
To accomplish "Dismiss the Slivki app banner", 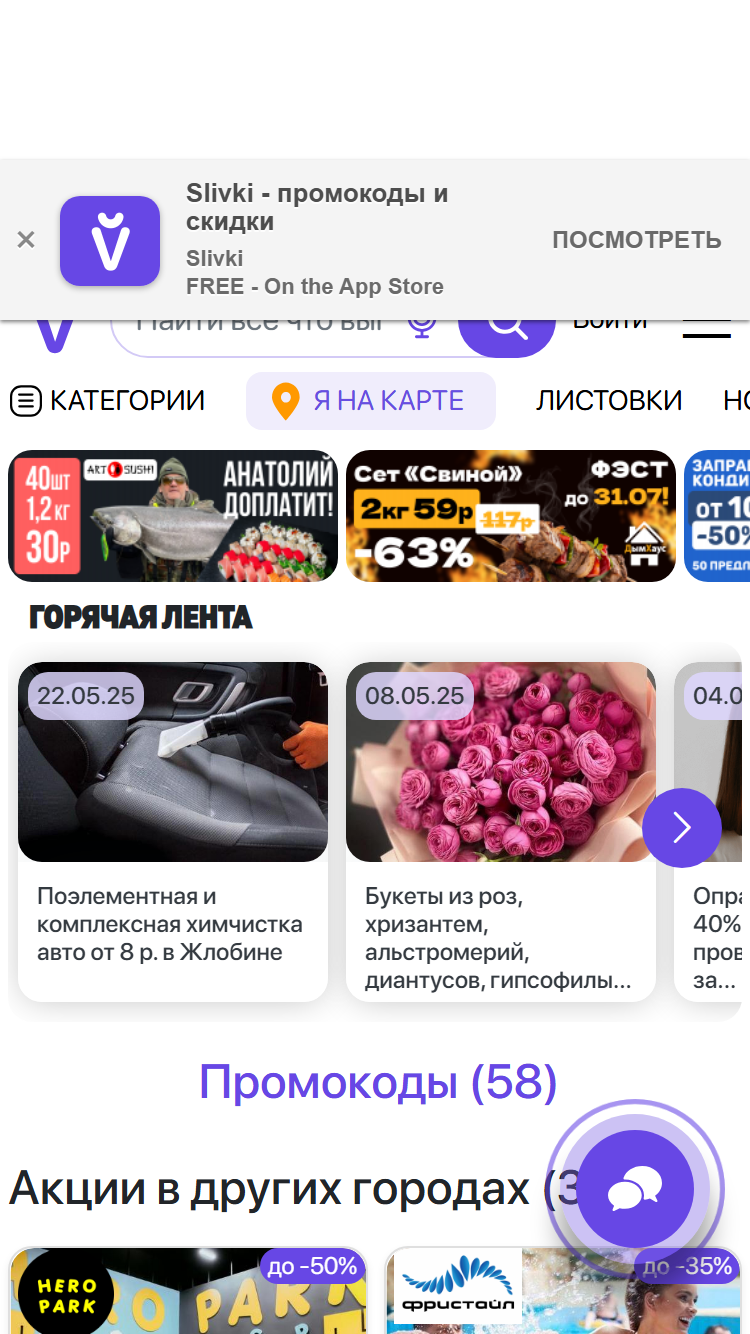I will tap(26, 240).
